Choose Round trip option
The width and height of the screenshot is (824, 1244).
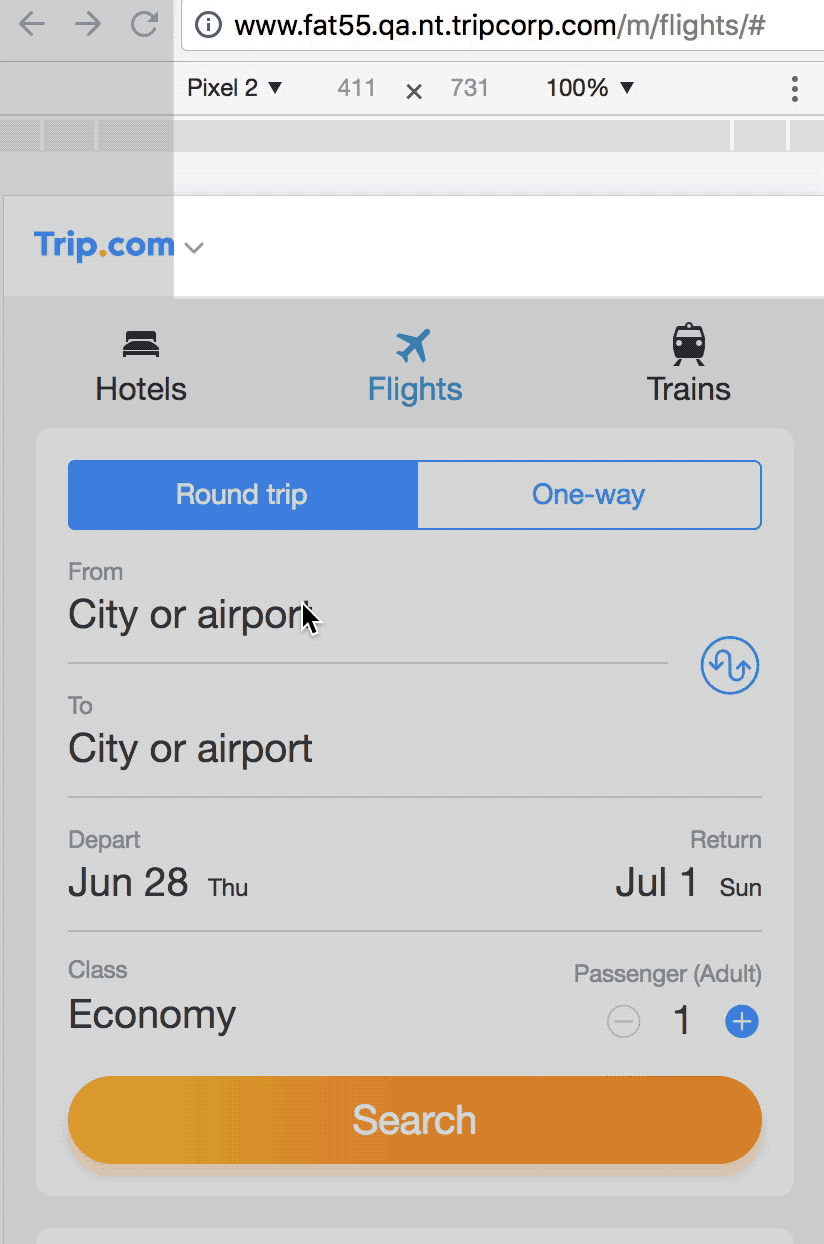[242, 495]
